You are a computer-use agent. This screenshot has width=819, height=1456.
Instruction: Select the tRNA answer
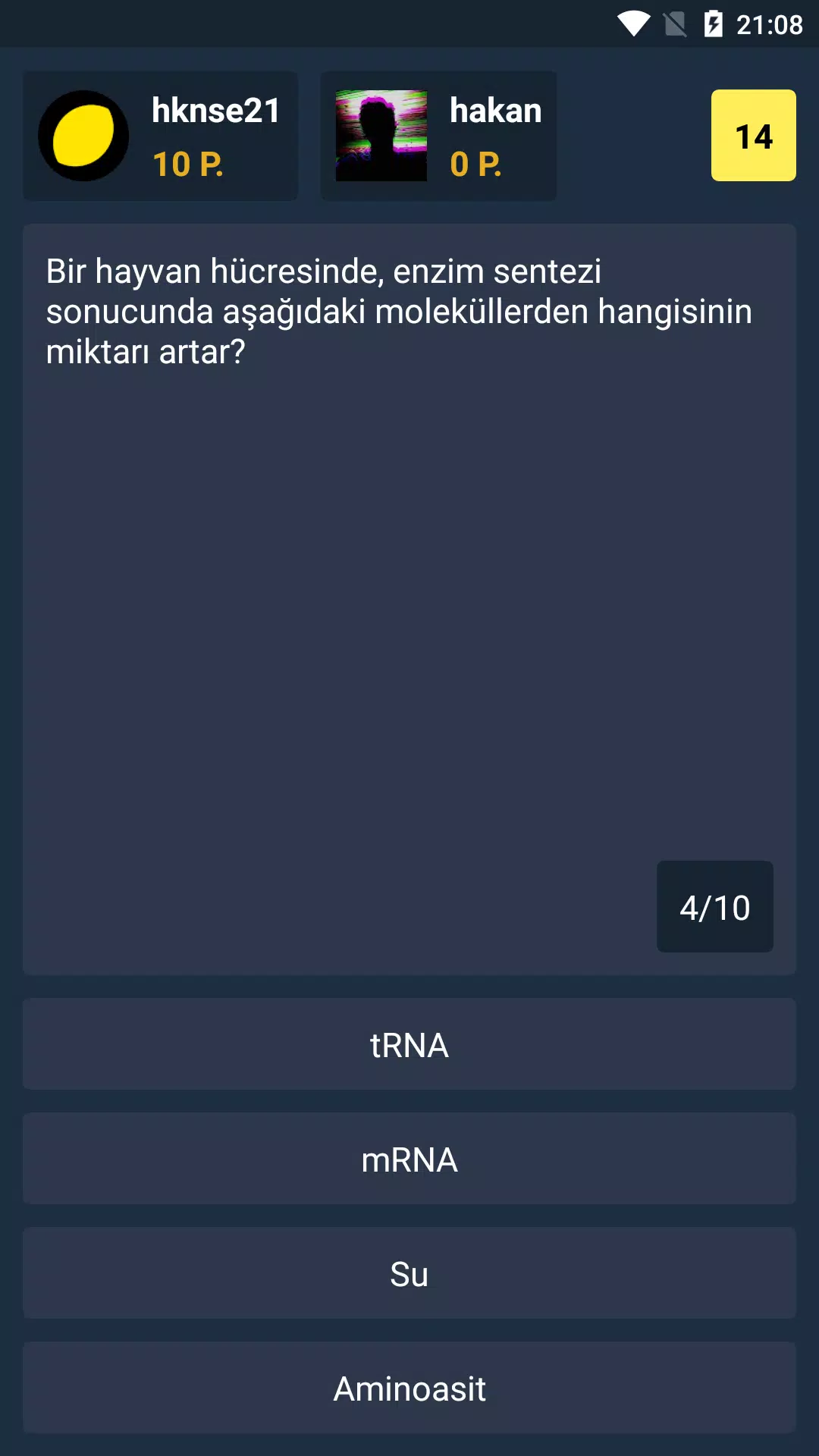click(409, 1044)
